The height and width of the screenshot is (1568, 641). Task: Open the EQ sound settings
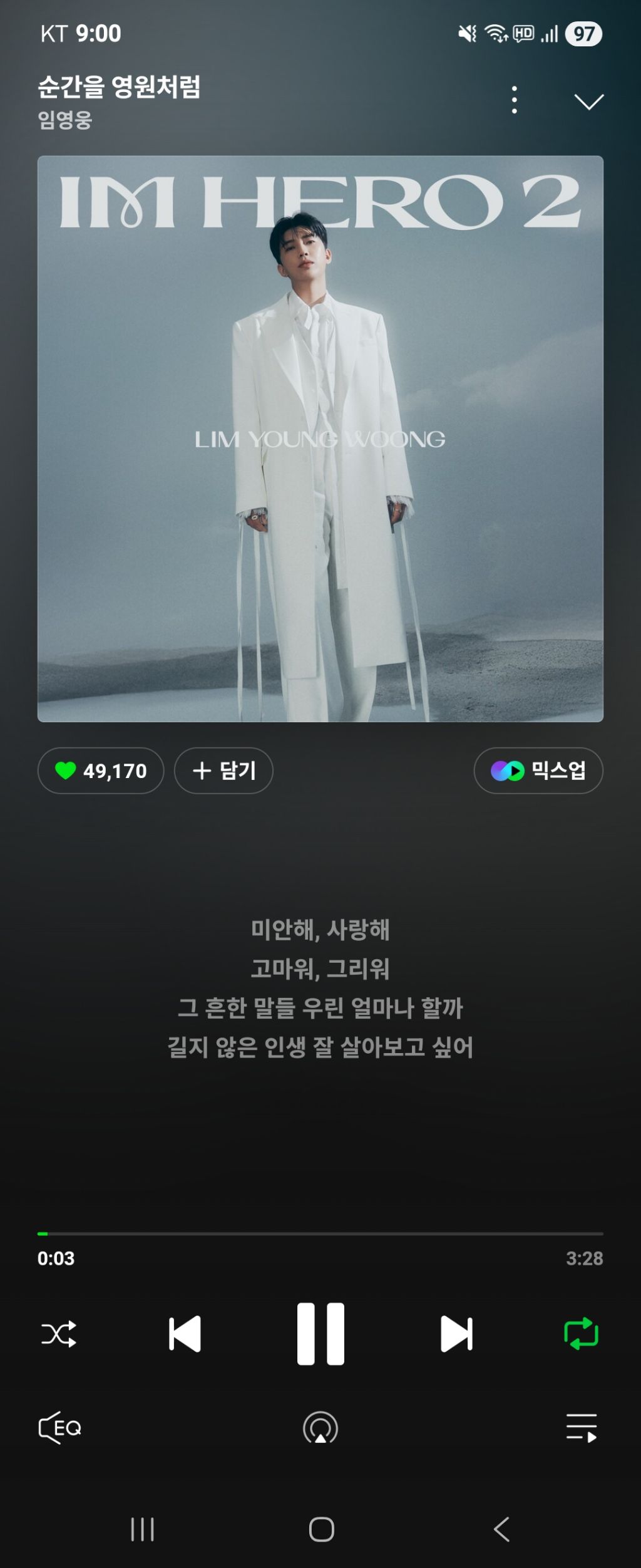(x=60, y=1428)
